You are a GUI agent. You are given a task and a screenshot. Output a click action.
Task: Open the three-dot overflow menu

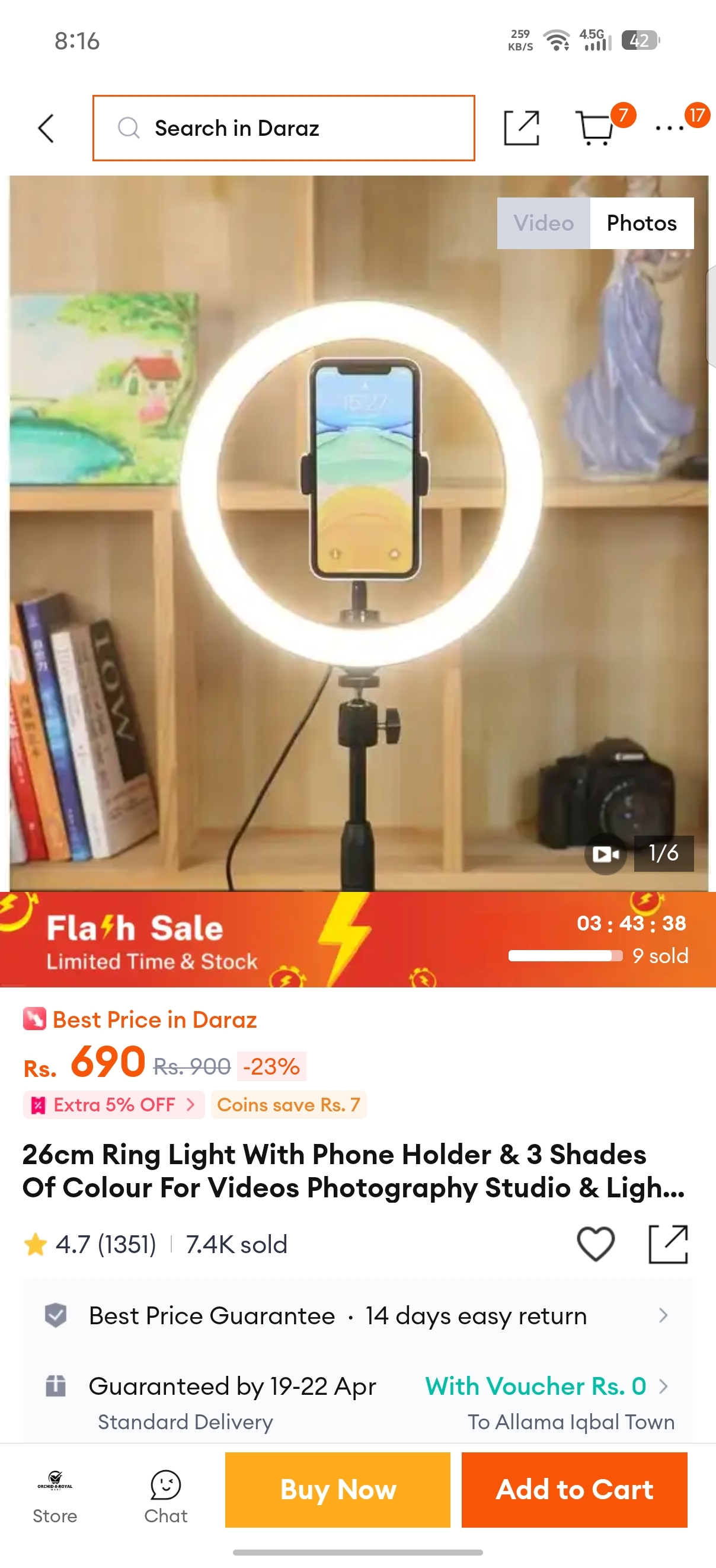click(669, 128)
